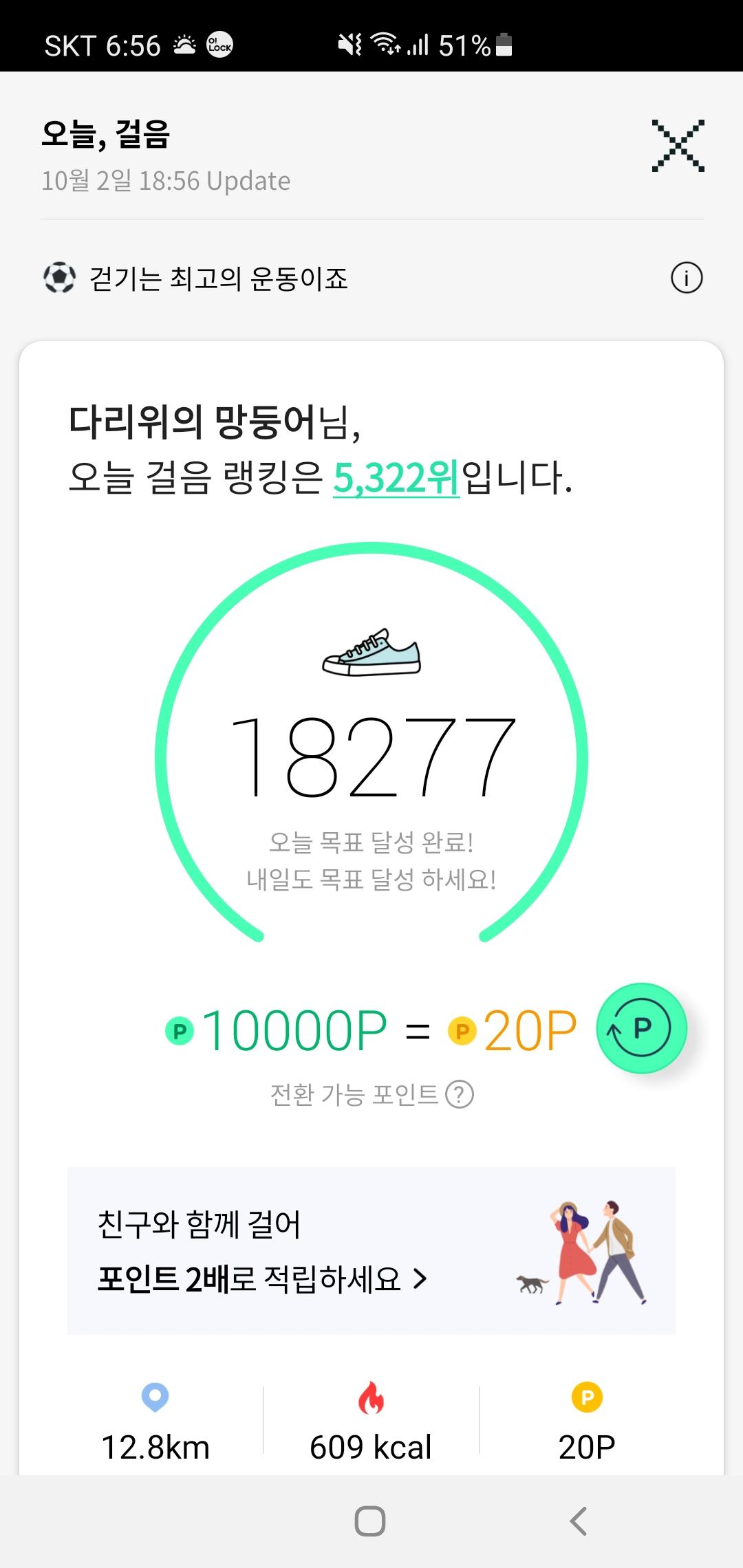Open the 5,322위 ranking link
743x1568 pixels.
396,478
